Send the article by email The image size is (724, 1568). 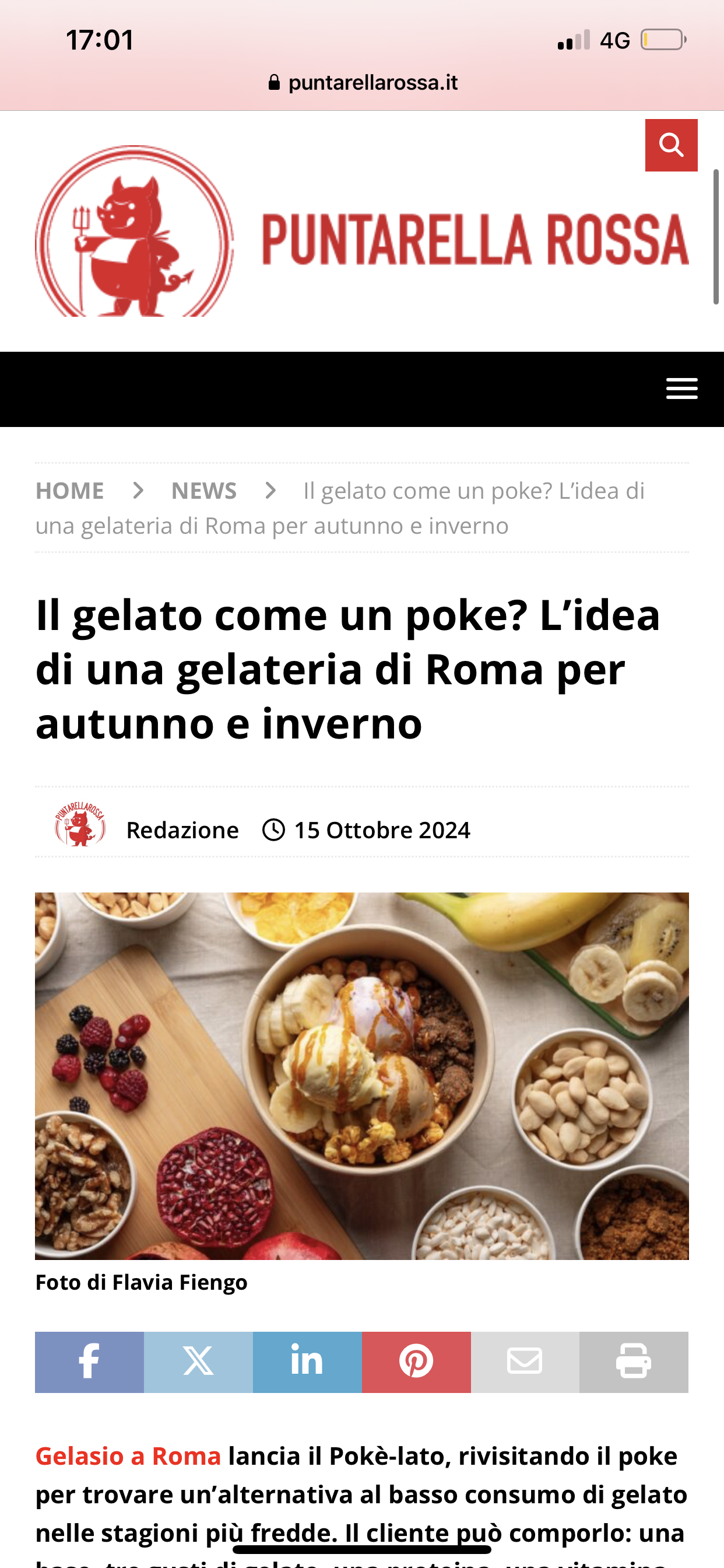[525, 1362]
